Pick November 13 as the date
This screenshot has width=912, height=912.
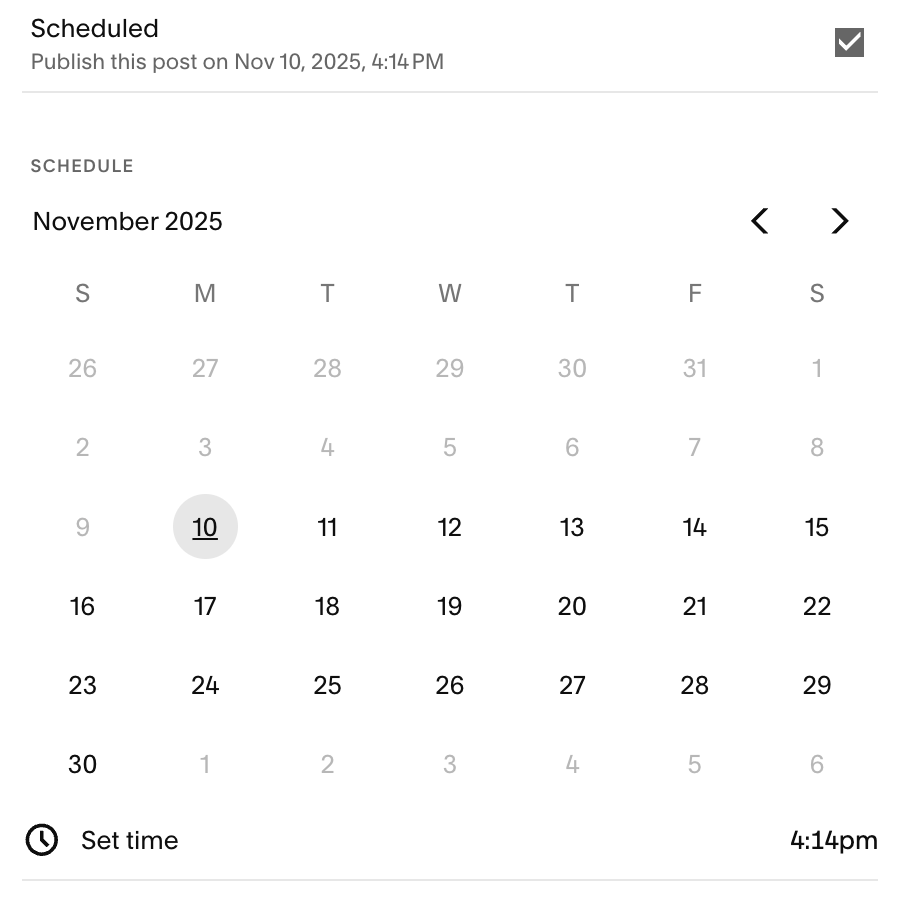click(x=572, y=527)
